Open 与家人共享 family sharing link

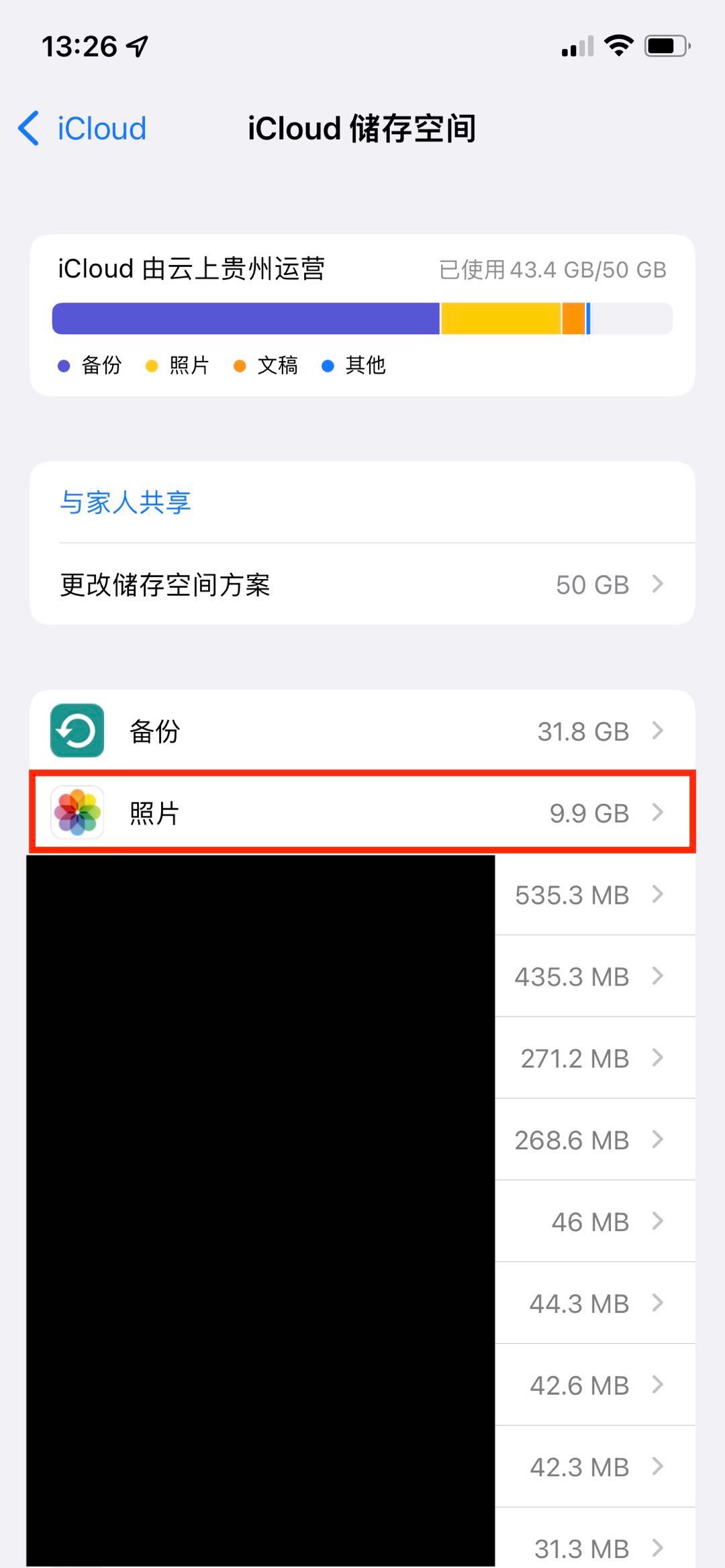coord(126,502)
